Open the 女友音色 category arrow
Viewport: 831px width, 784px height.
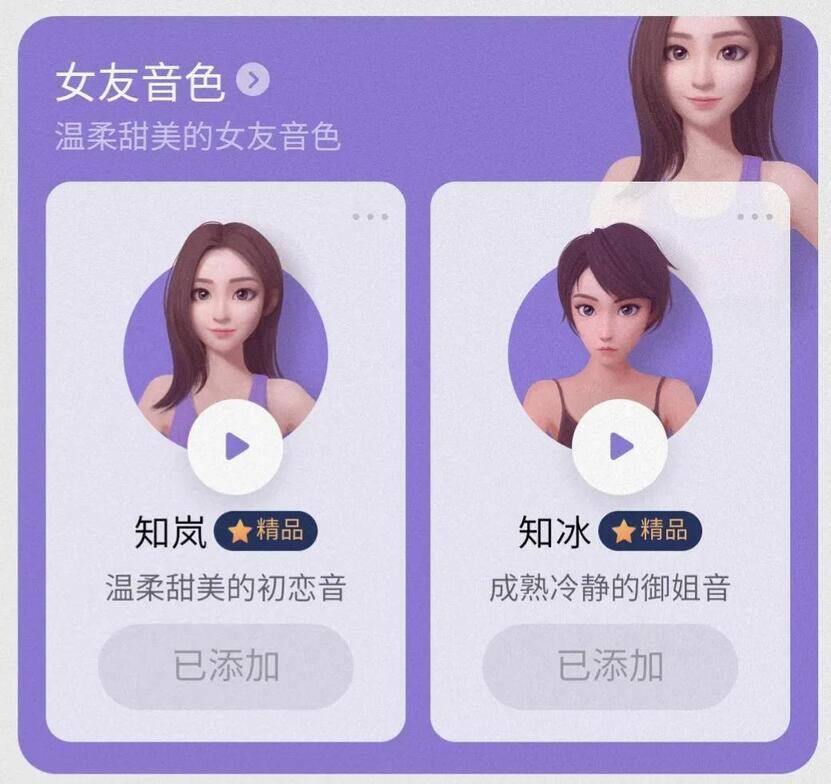253,79
